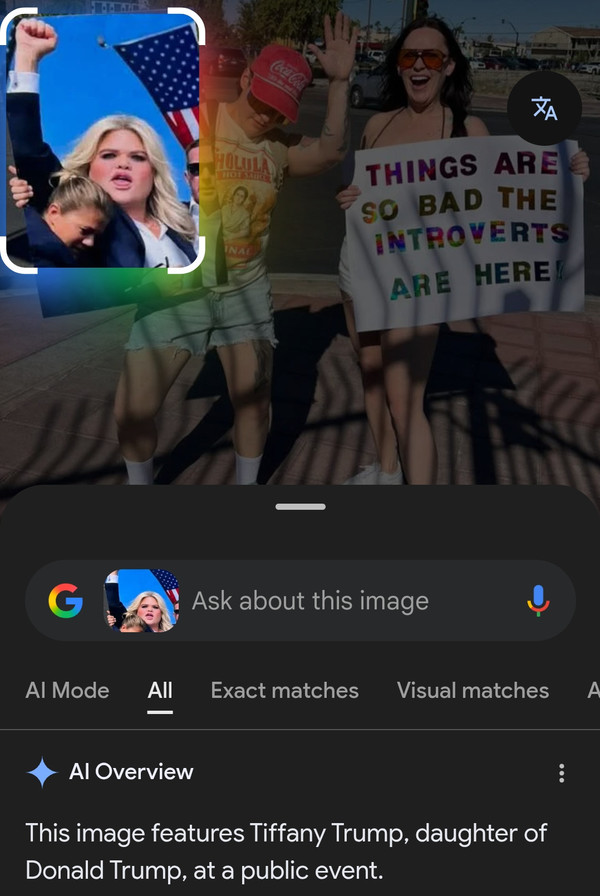Tap the Google logo in the search bar
Image resolution: width=600 pixels, height=896 pixels.
[66, 601]
